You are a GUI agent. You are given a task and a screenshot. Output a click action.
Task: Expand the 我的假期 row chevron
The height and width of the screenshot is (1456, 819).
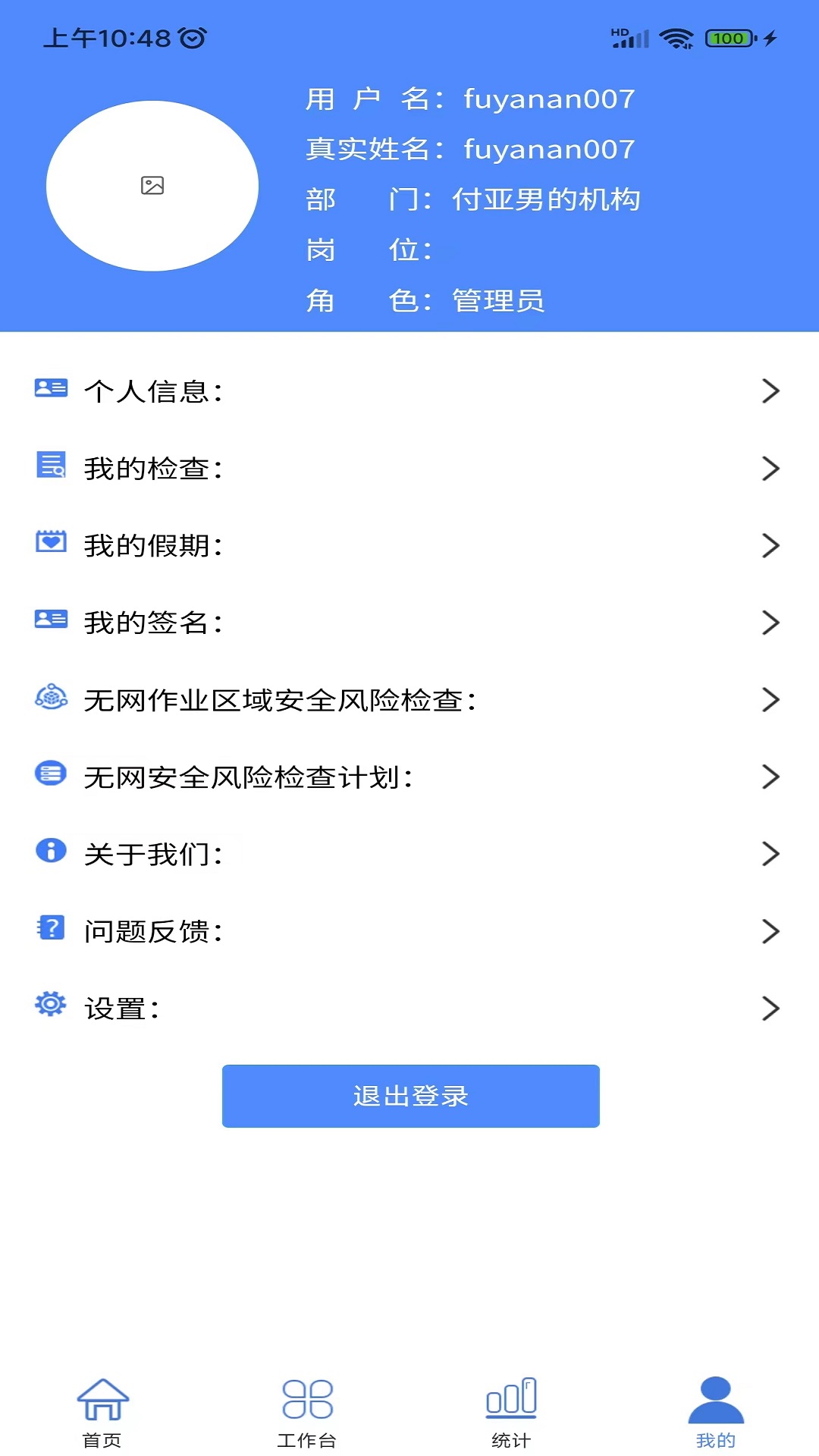tap(772, 545)
